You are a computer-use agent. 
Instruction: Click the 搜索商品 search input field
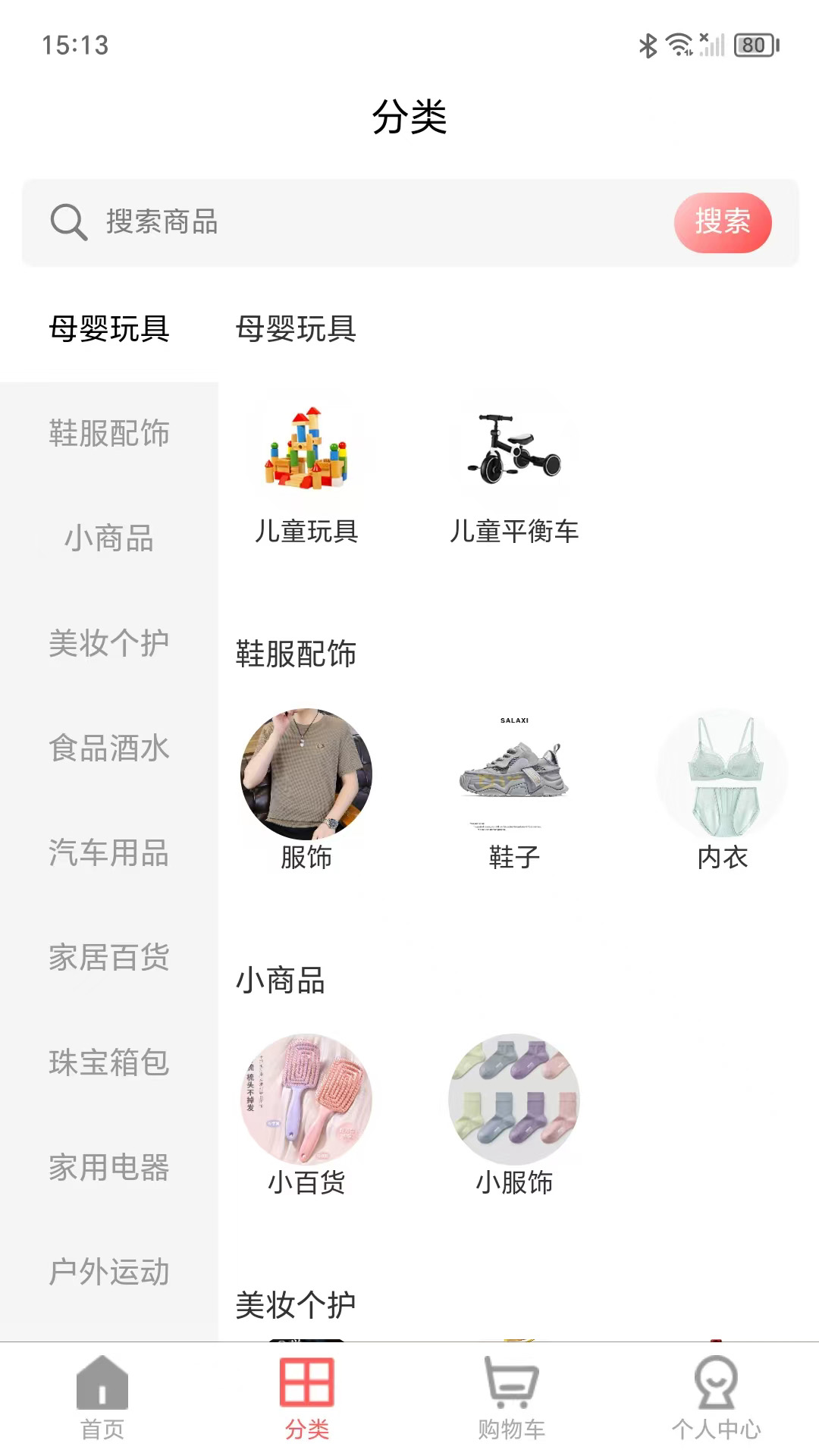[x=303, y=222]
